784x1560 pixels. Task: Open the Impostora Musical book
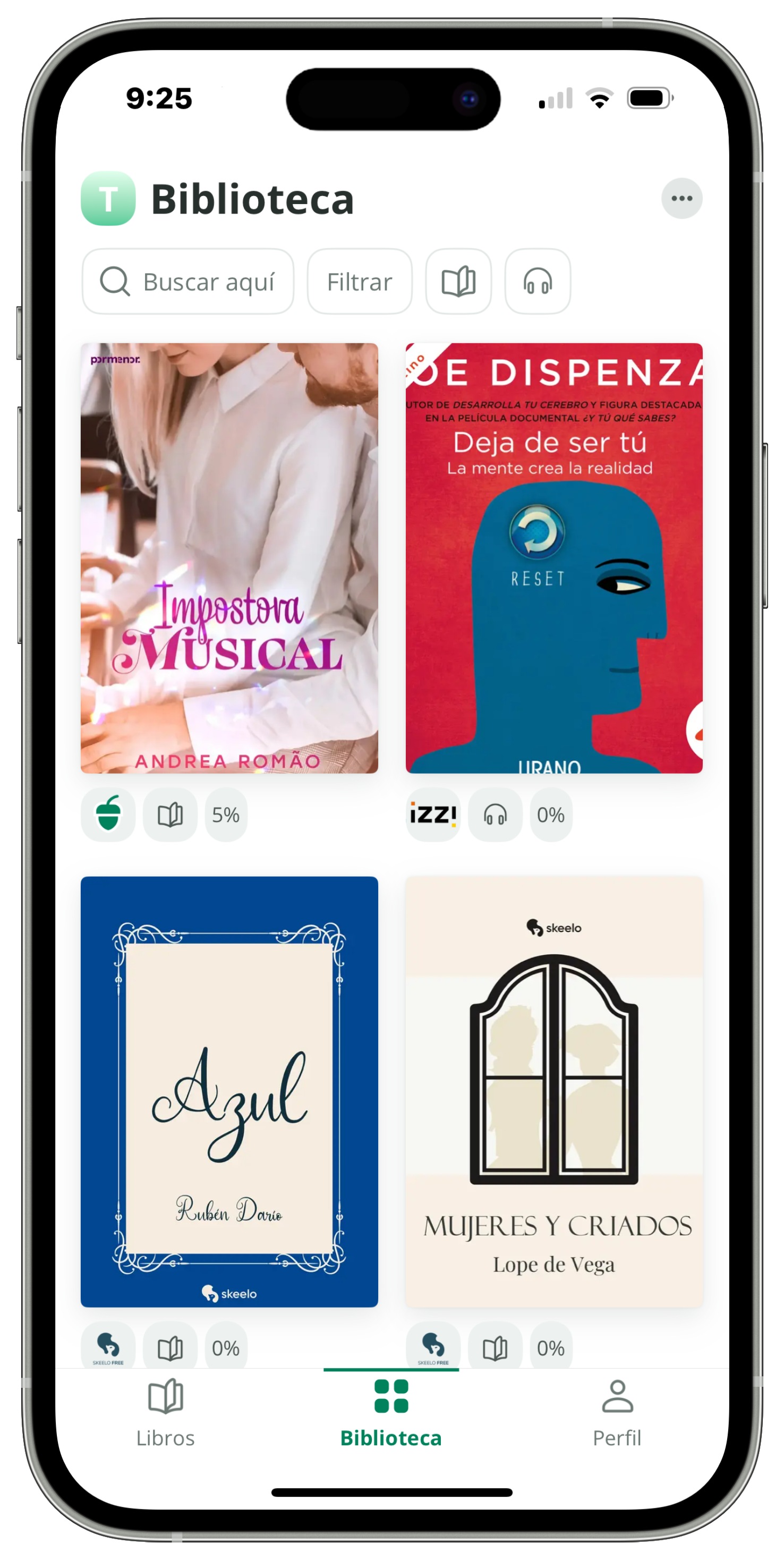point(229,558)
